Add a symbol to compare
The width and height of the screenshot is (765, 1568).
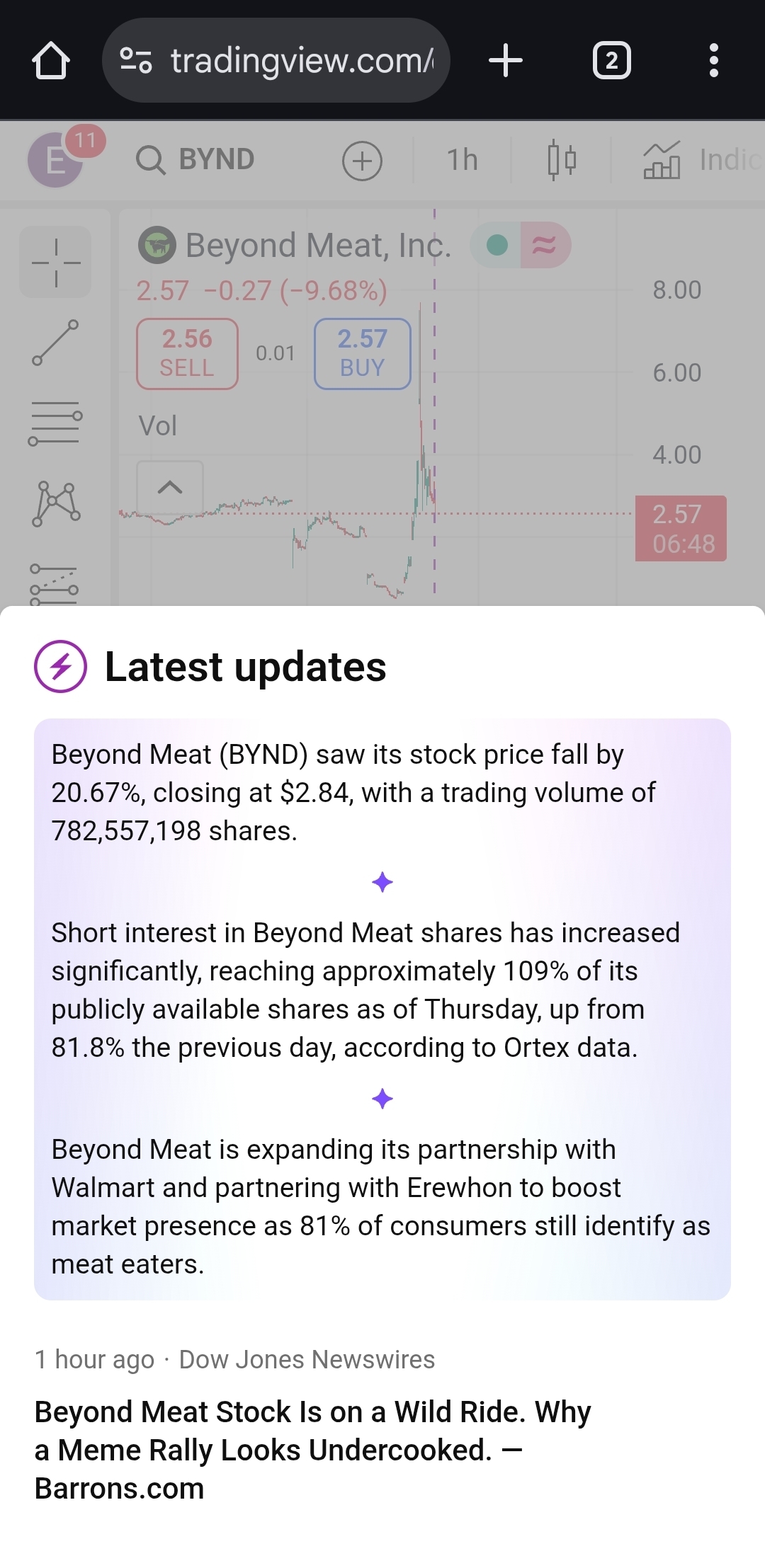point(362,161)
